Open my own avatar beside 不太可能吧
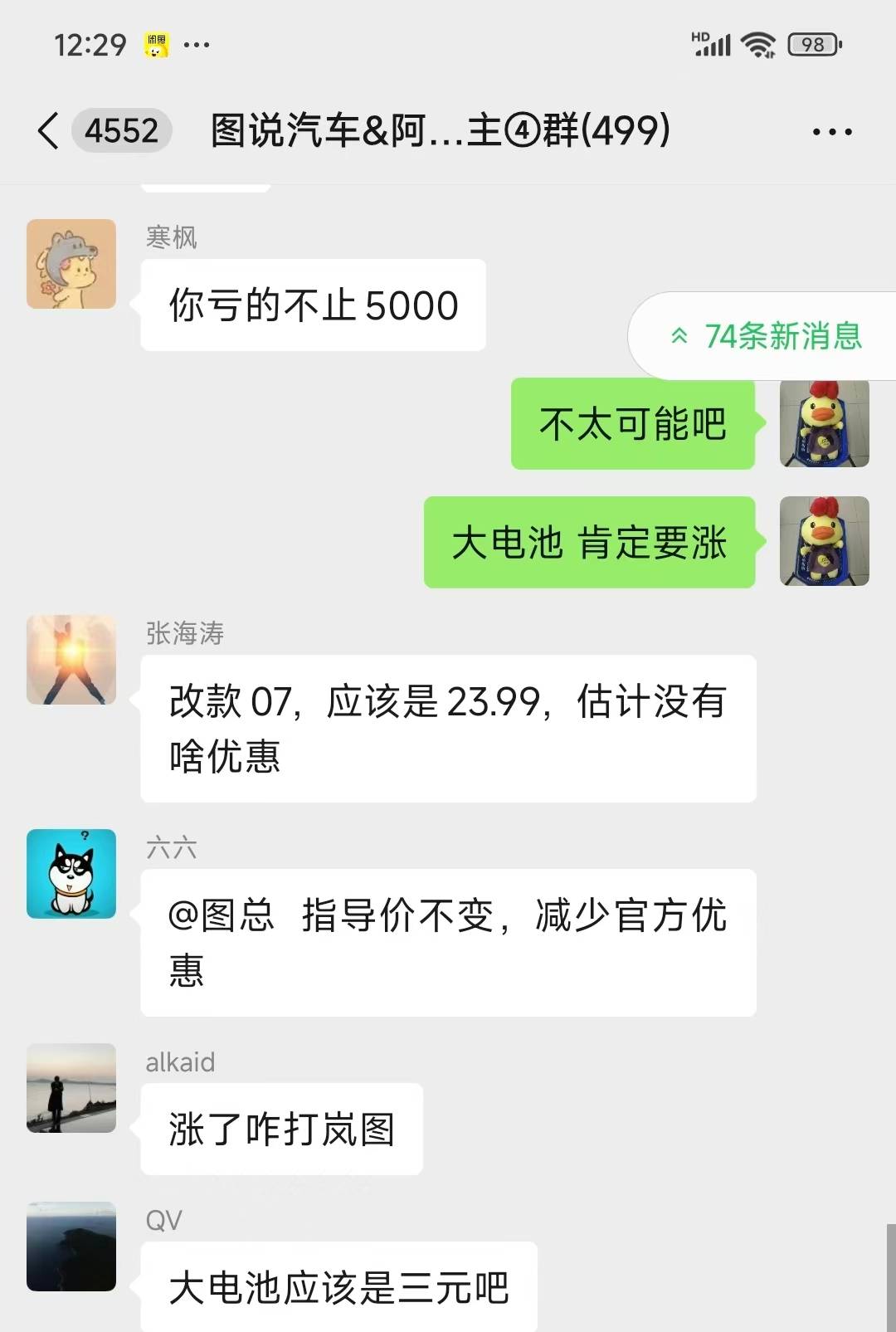The image size is (896, 1332). (824, 424)
